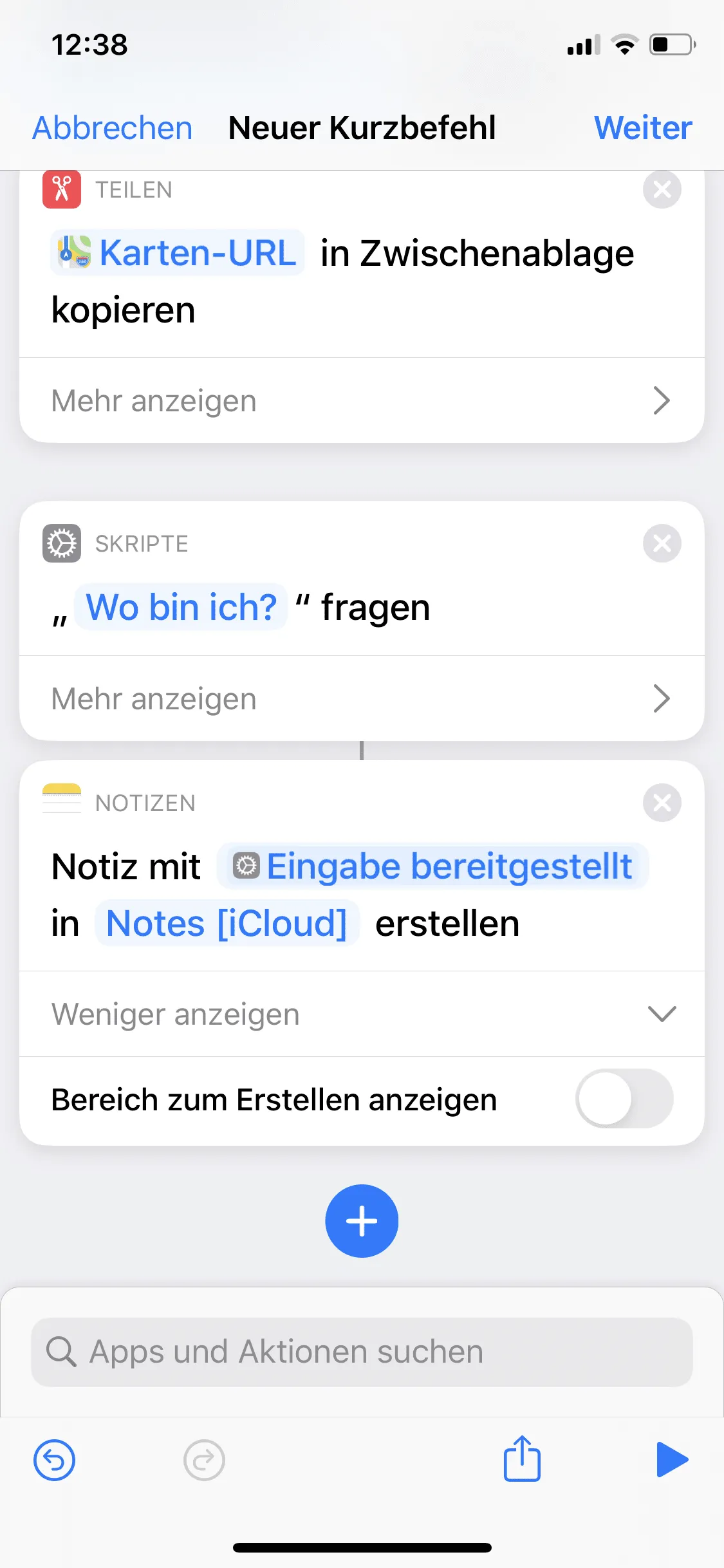This screenshot has height=1568, width=724.
Task: Undo the last change
Action: click(55, 1460)
